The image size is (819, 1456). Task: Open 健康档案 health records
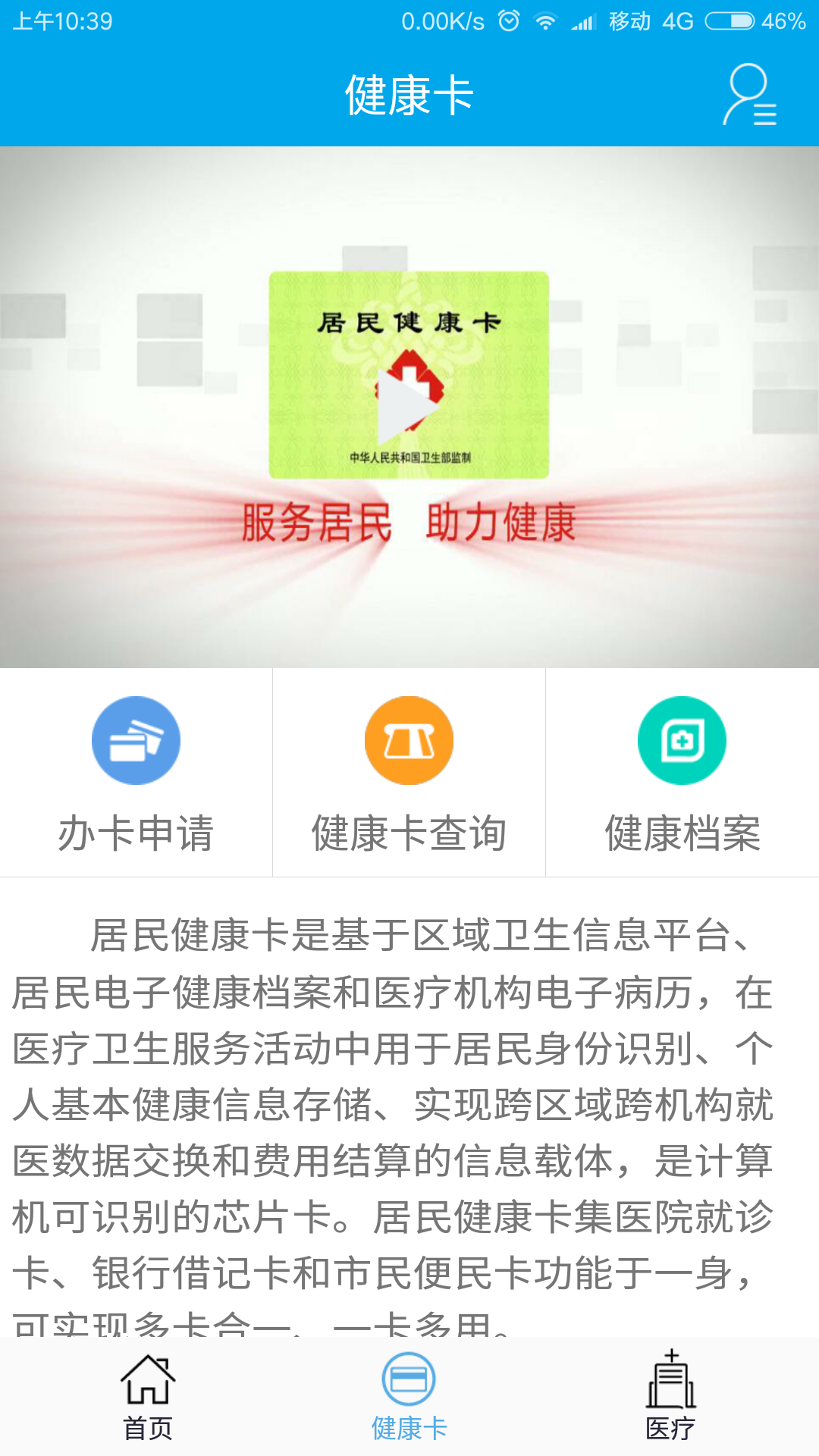(682, 773)
